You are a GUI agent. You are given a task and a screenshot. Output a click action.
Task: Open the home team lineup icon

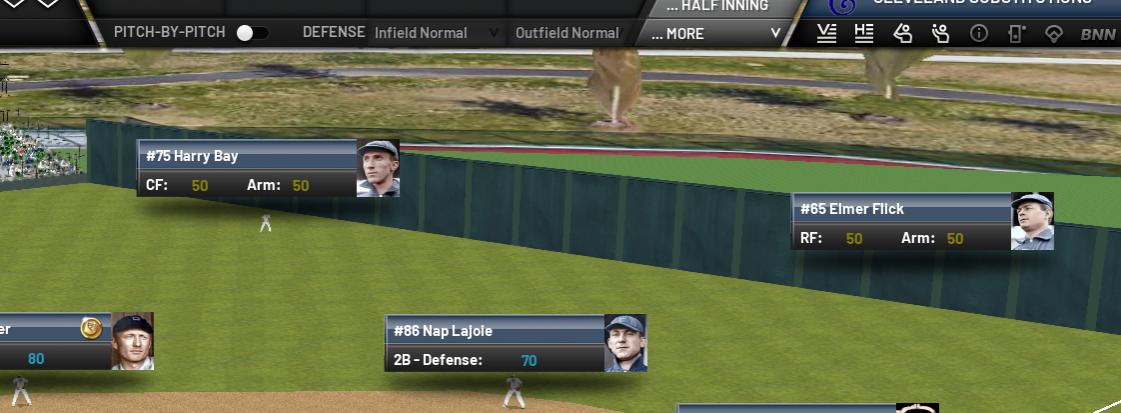click(x=864, y=33)
